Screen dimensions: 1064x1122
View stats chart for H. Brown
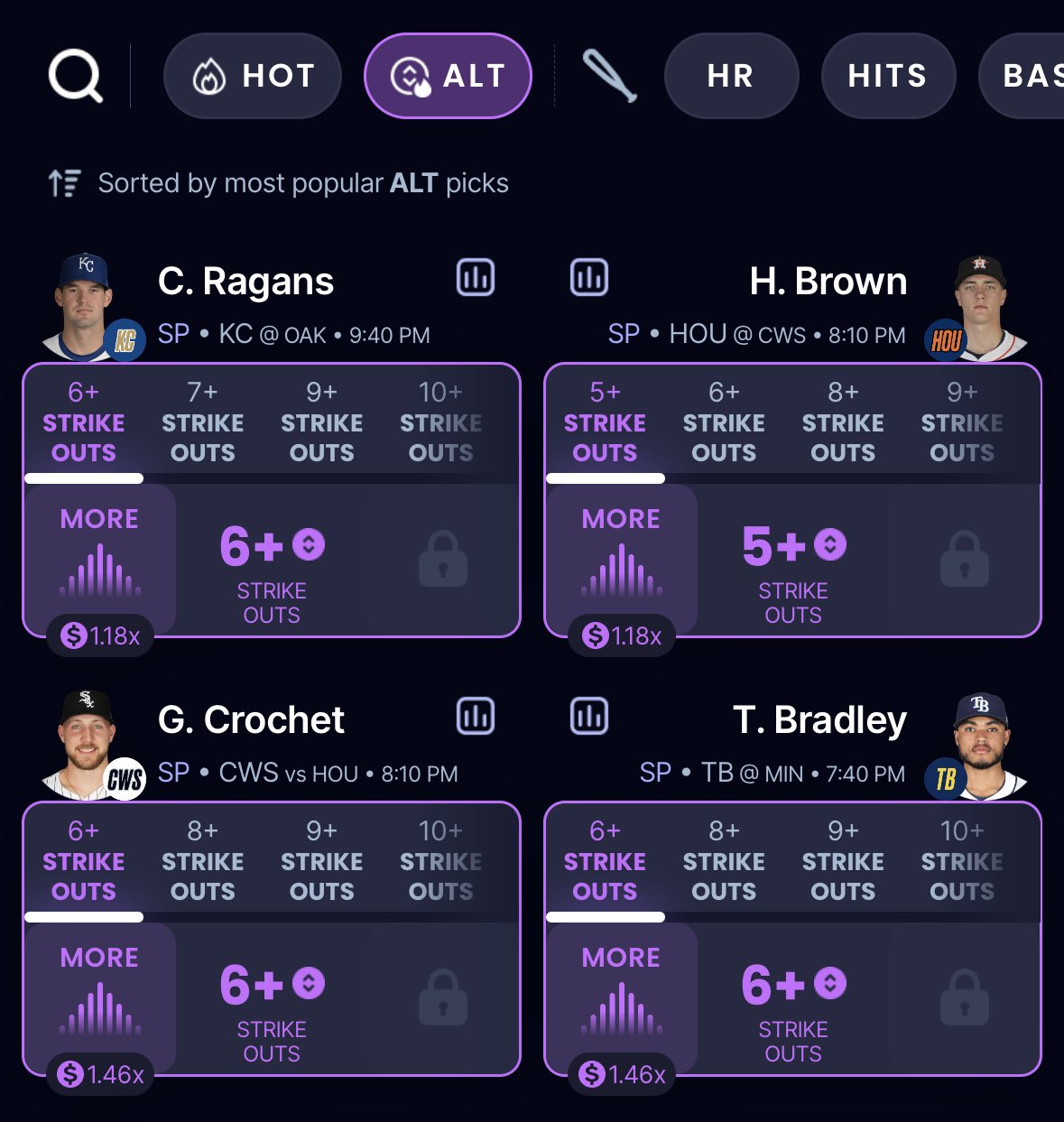tap(589, 277)
